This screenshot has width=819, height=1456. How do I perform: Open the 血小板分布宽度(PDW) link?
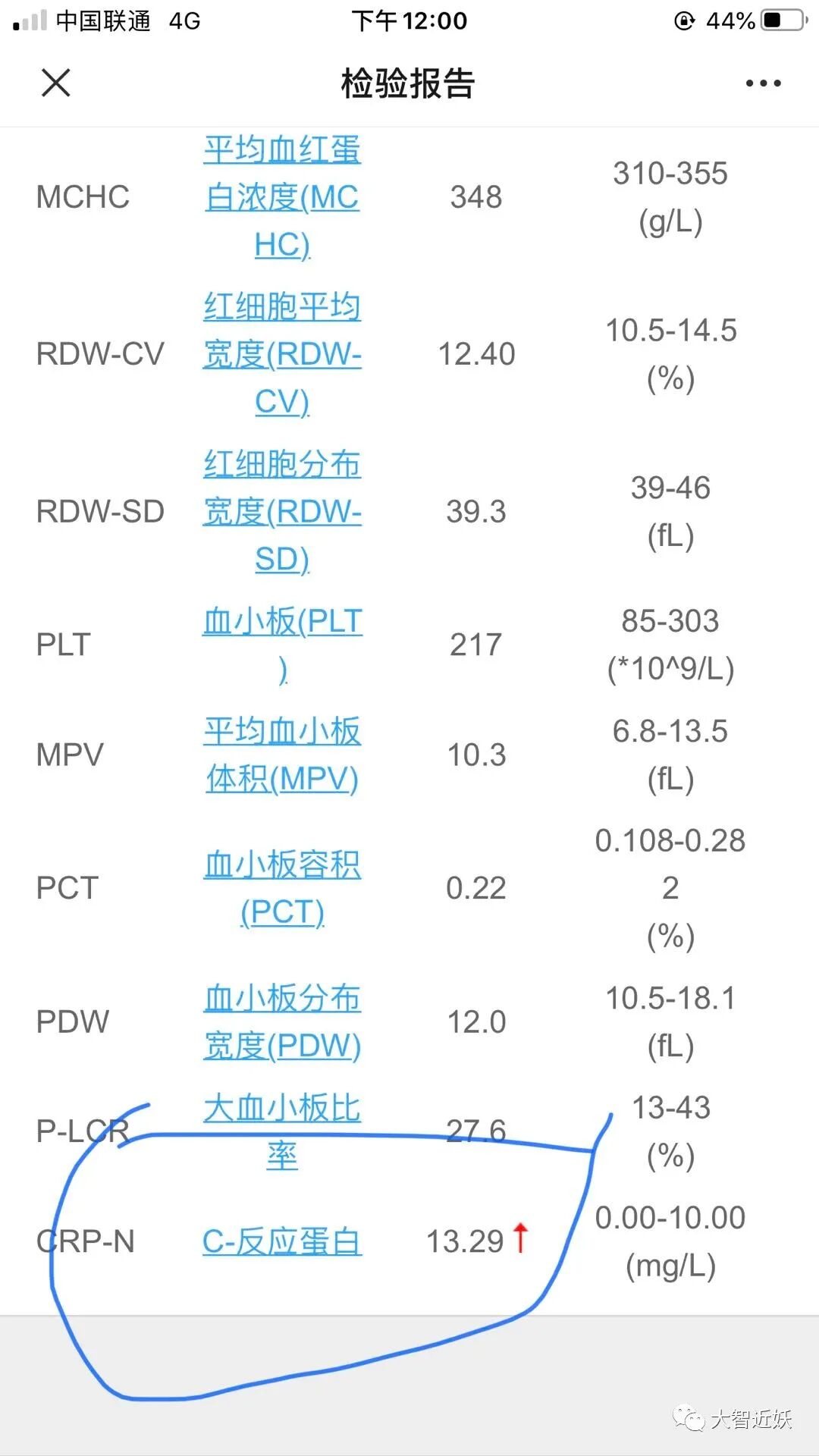point(282,1021)
